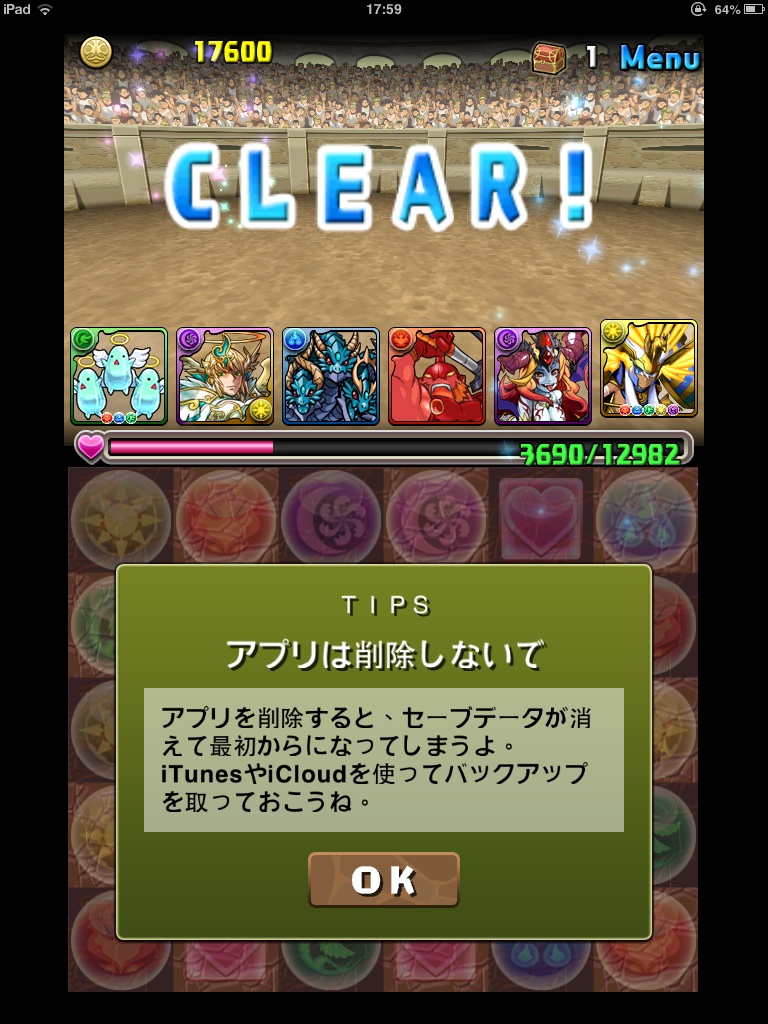This screenshot has width=768, height=1024.
Task: Open the Menu button
Action: (659, 57)
